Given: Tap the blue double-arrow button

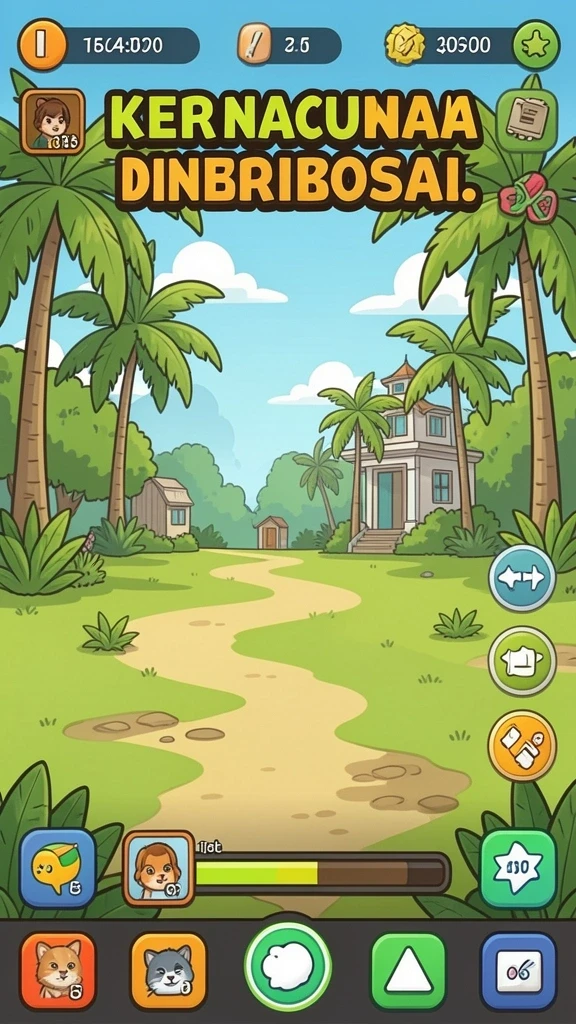Looking at the screenshot, I should 522,578.
